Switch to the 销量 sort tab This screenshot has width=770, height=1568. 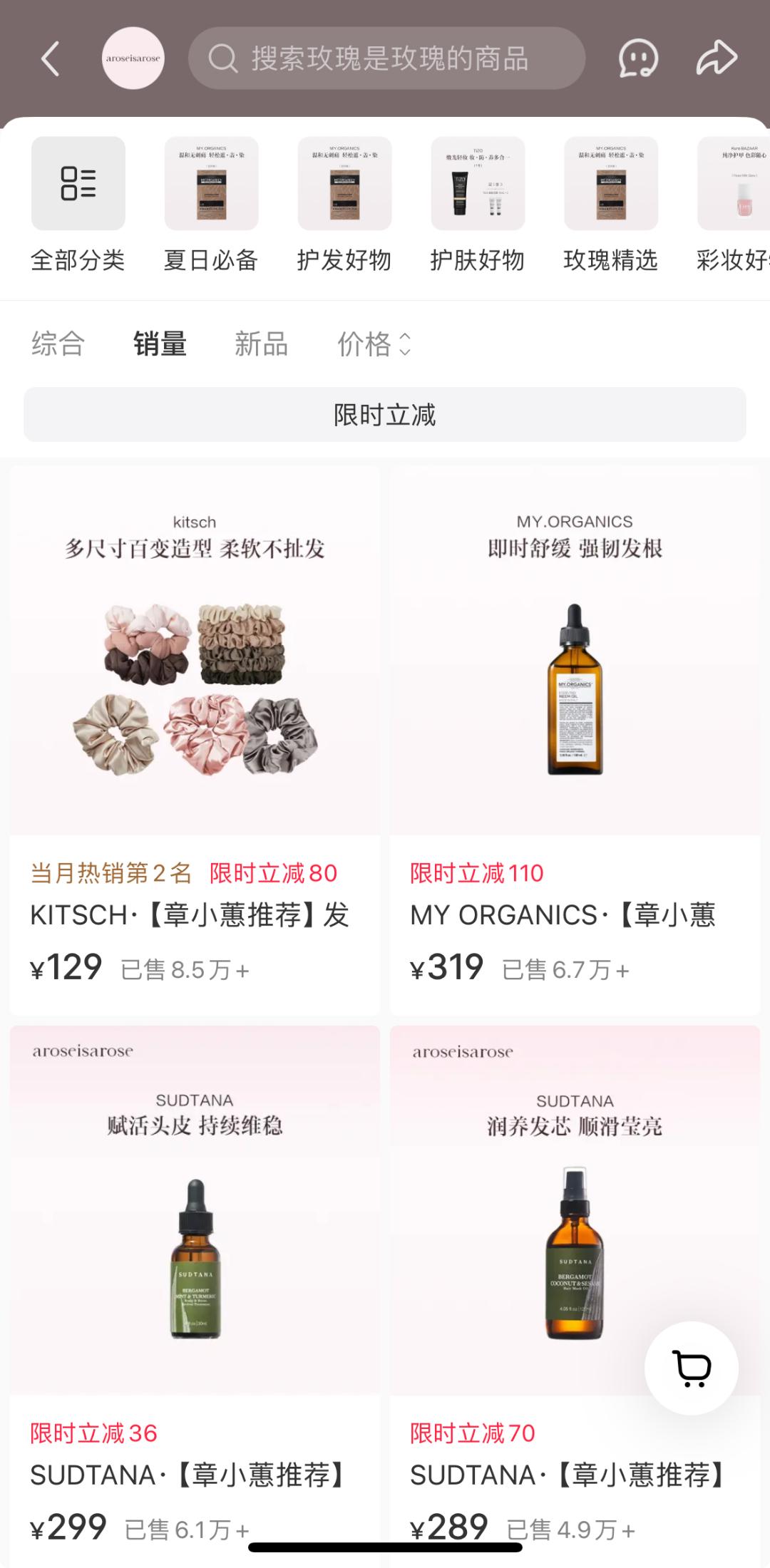(x=160, y=344)
